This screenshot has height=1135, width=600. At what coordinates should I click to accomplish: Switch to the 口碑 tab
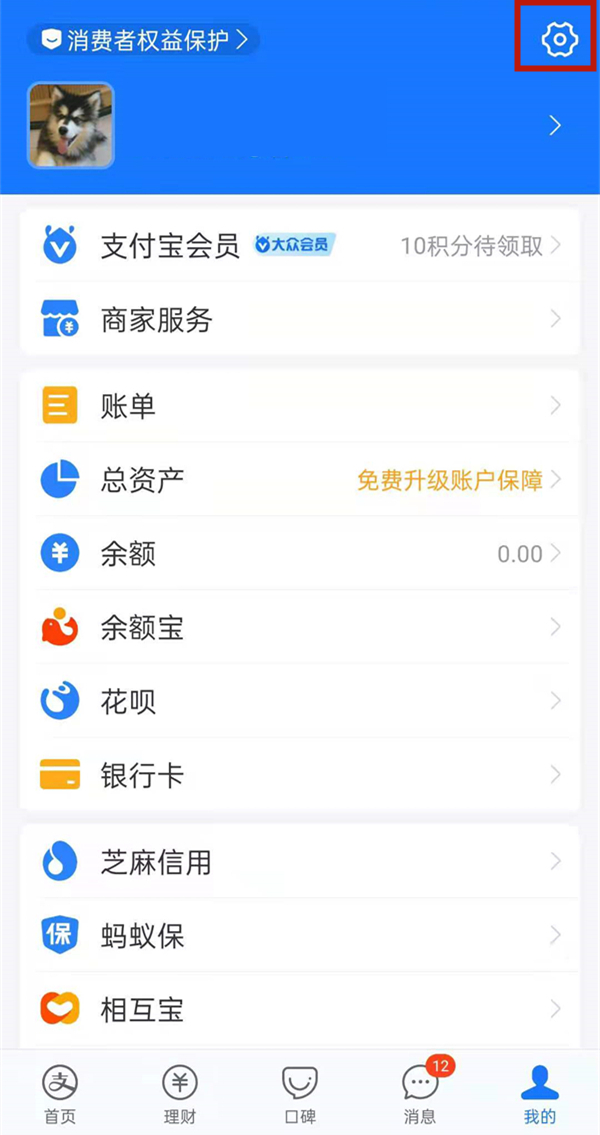point(300,1093)
